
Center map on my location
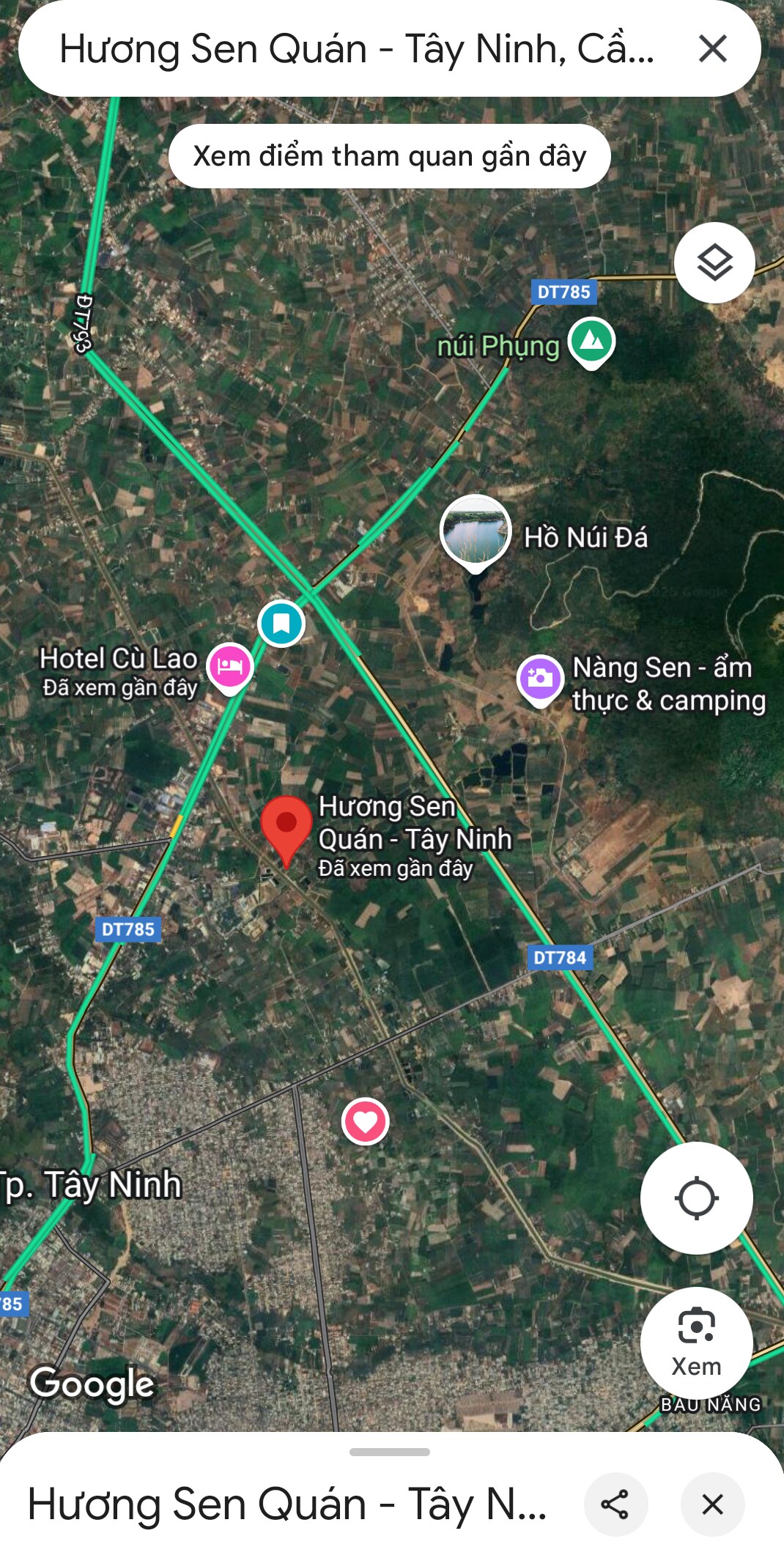coord(696,1198)
